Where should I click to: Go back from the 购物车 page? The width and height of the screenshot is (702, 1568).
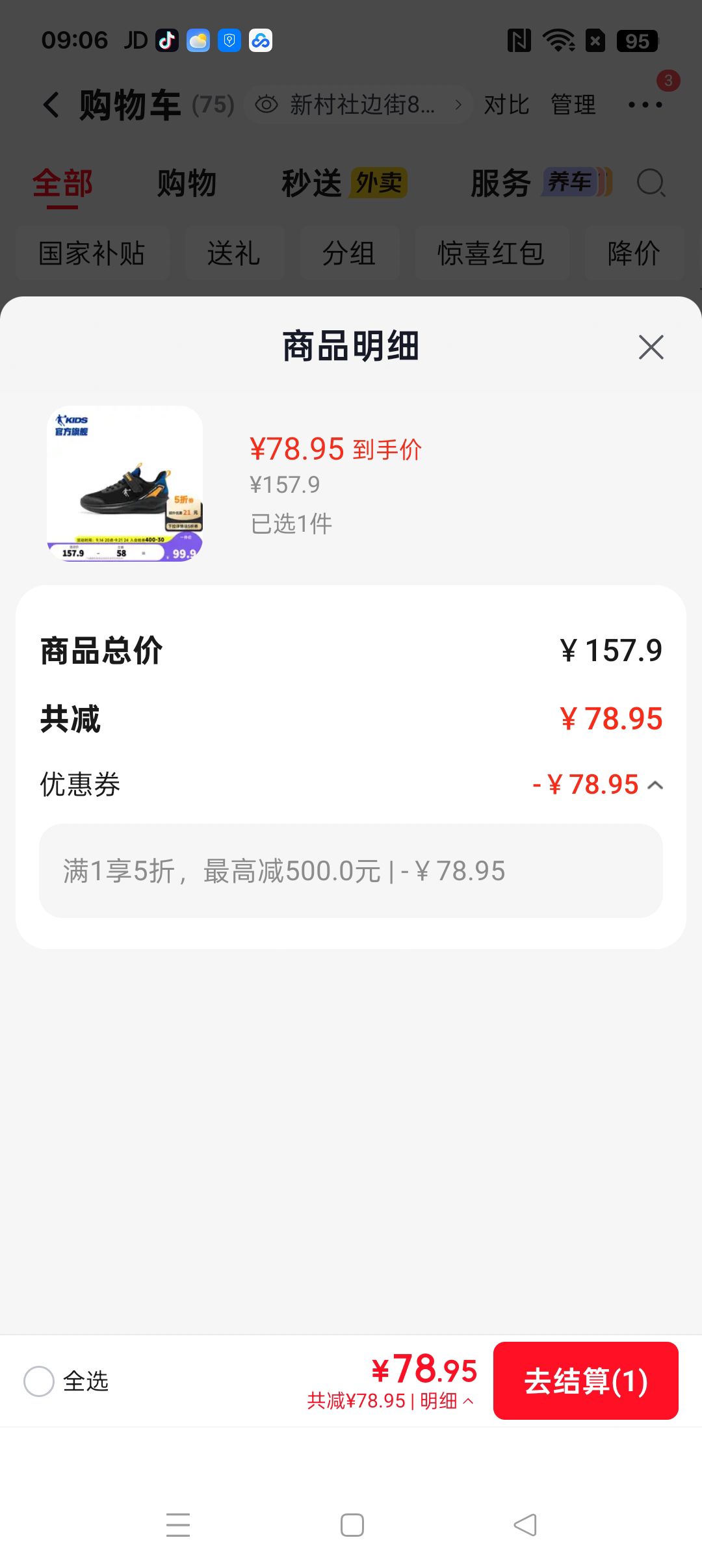point(51,105)
